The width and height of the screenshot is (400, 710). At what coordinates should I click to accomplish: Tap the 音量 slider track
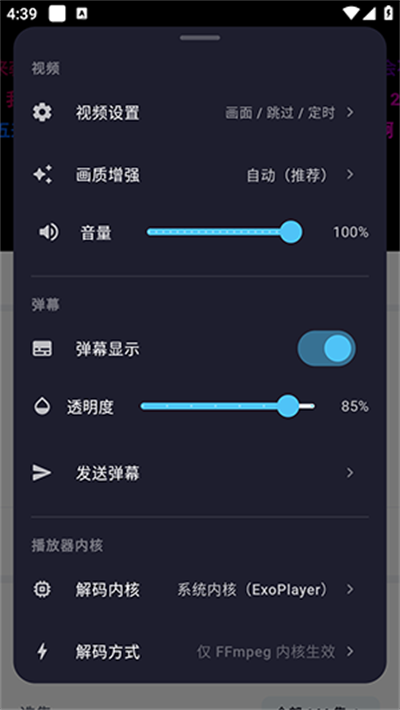click(224, 232)
